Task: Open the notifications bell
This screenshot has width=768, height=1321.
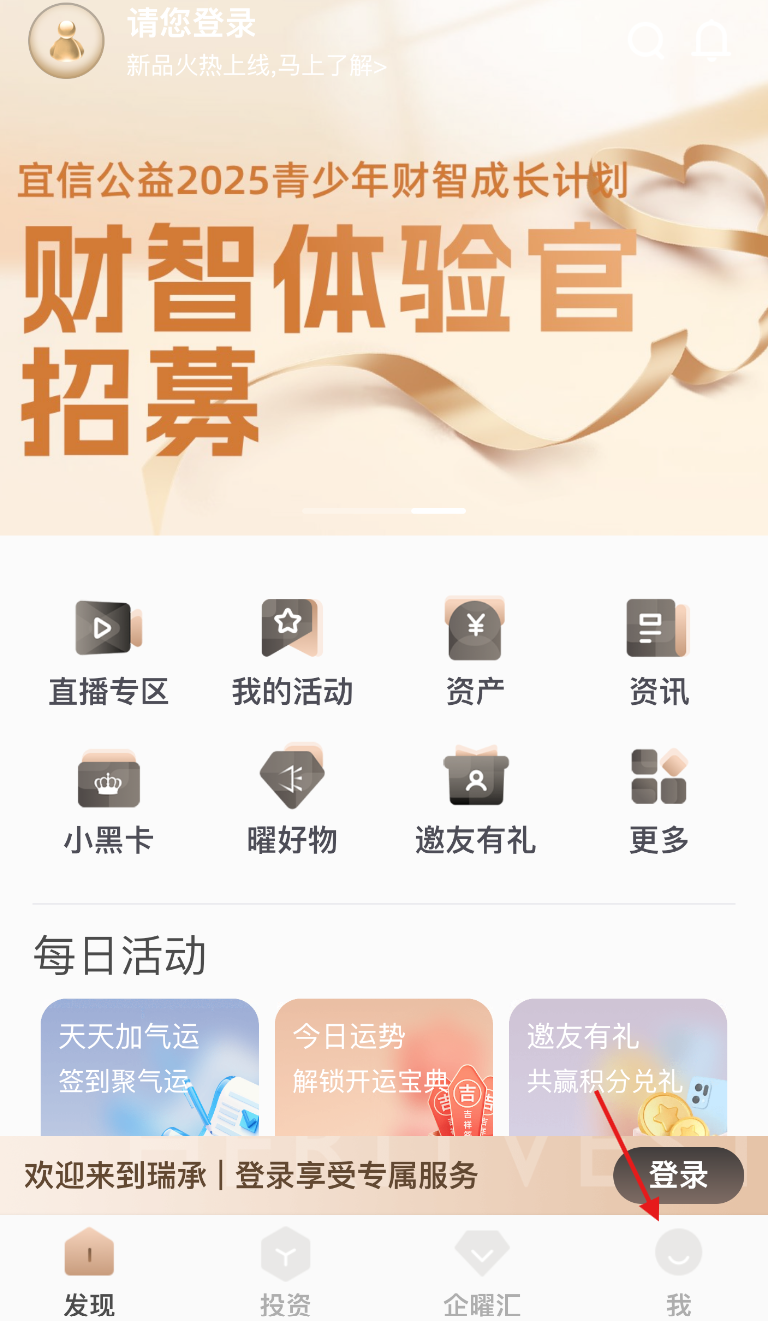Action: (711, 42)
